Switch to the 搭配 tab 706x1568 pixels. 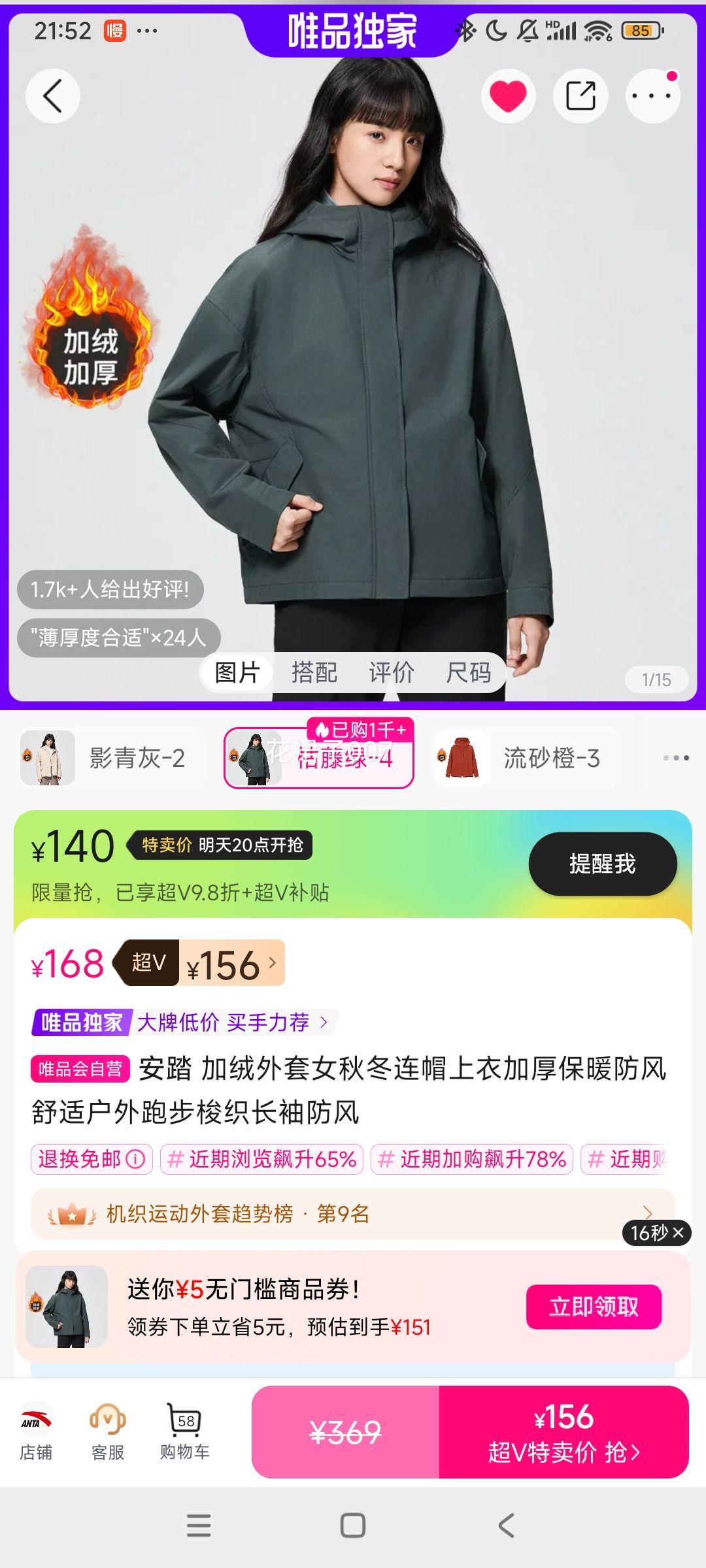314,672
